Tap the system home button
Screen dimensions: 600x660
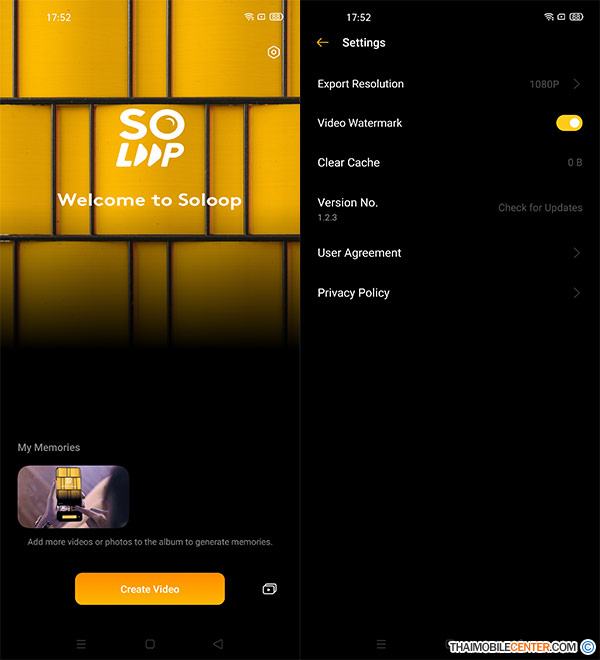[150, 644]
